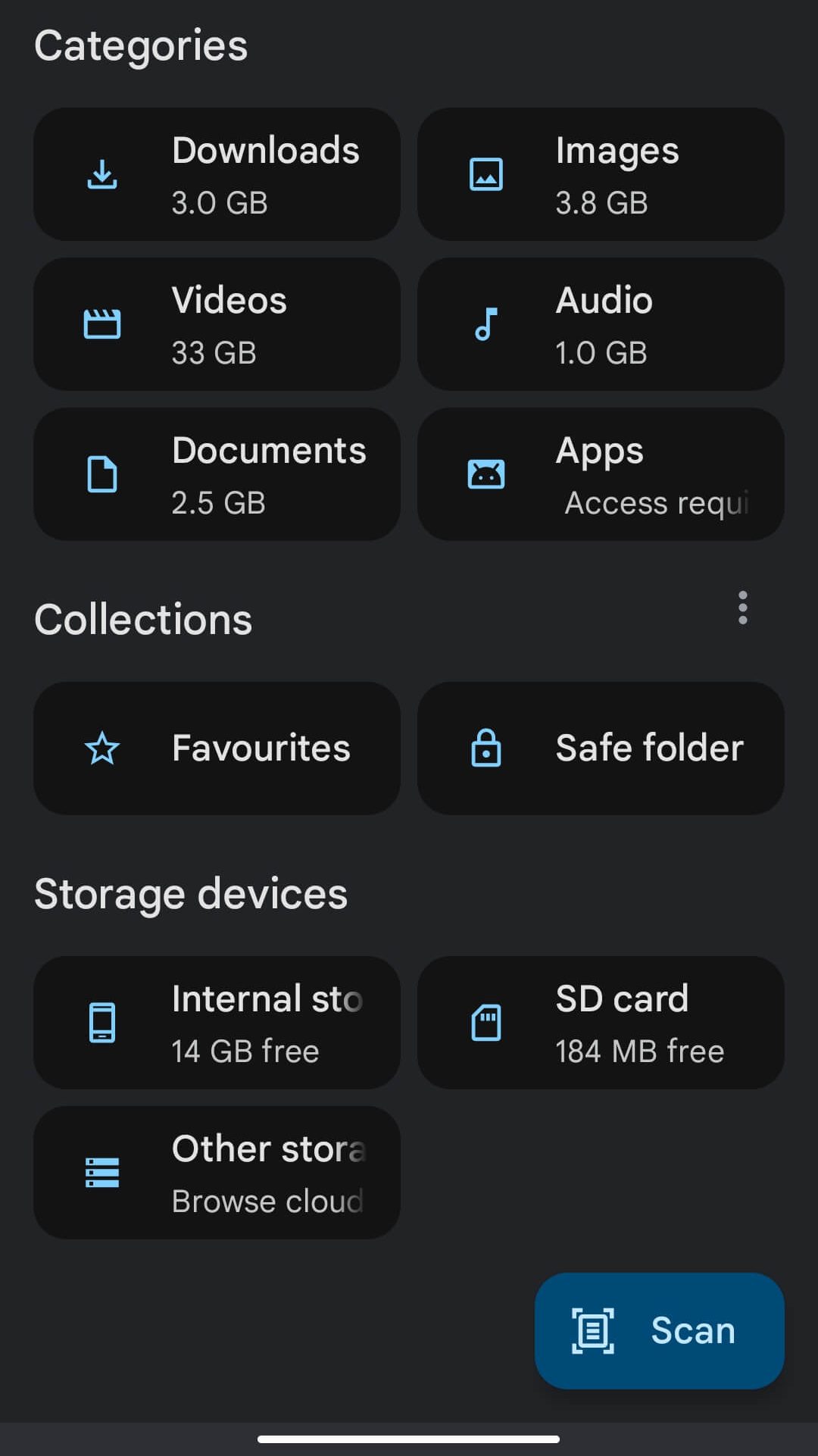Click the SD card icon

pos(487,1023)
